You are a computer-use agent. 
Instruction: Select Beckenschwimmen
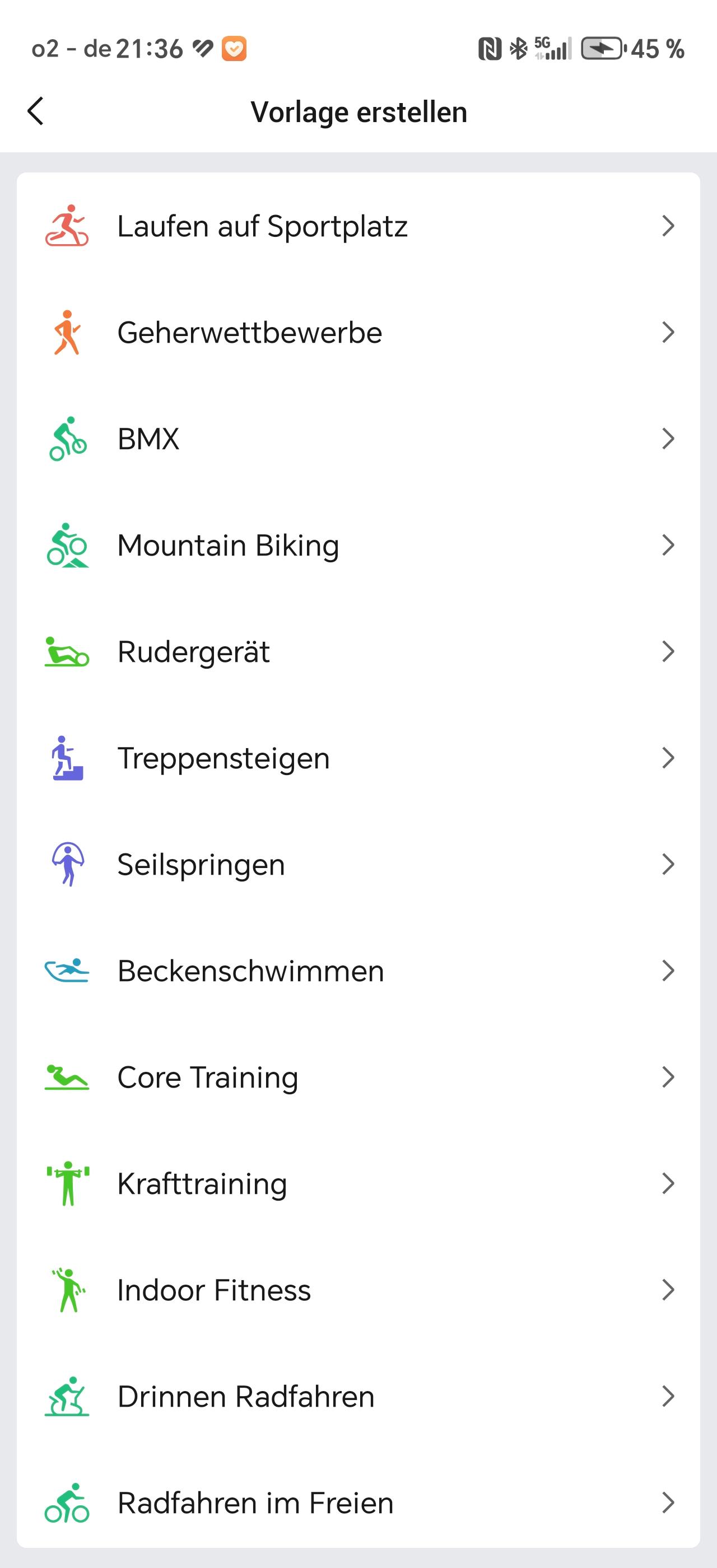[x=358, y=971]
